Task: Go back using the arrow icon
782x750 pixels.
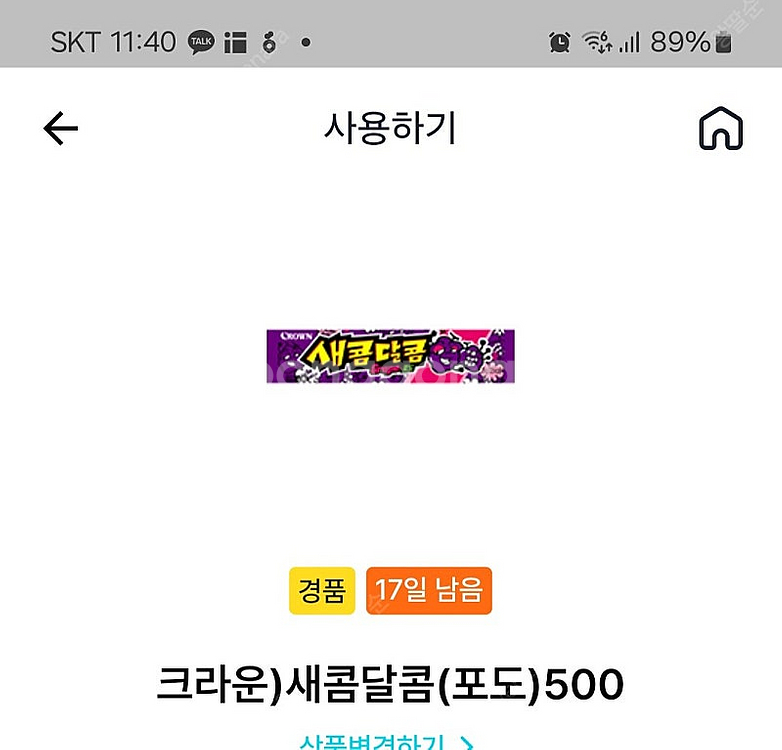Action: [x=60, y=129]
